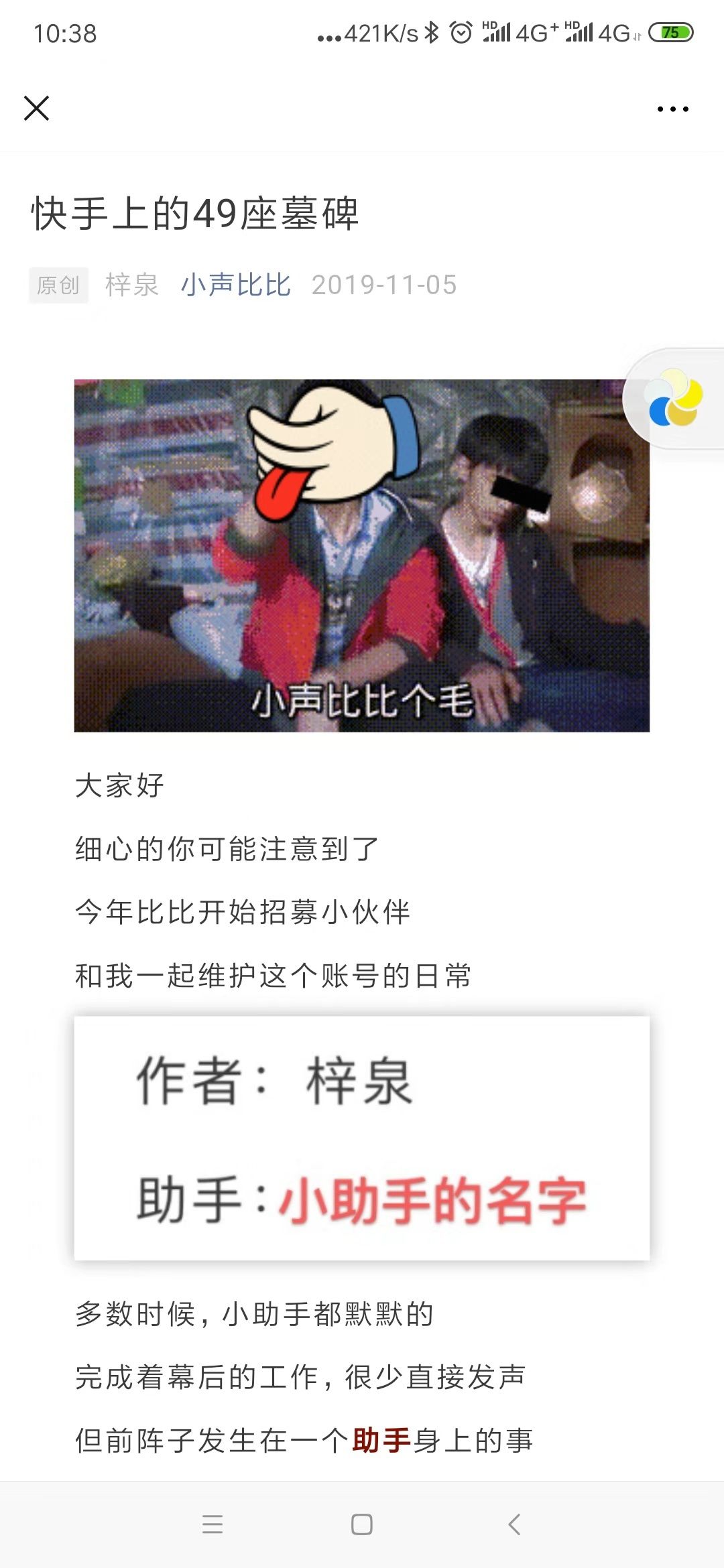Go back with the system back arrow
The height and width of the screenshot is (1568, 724).
point(514,1524)
